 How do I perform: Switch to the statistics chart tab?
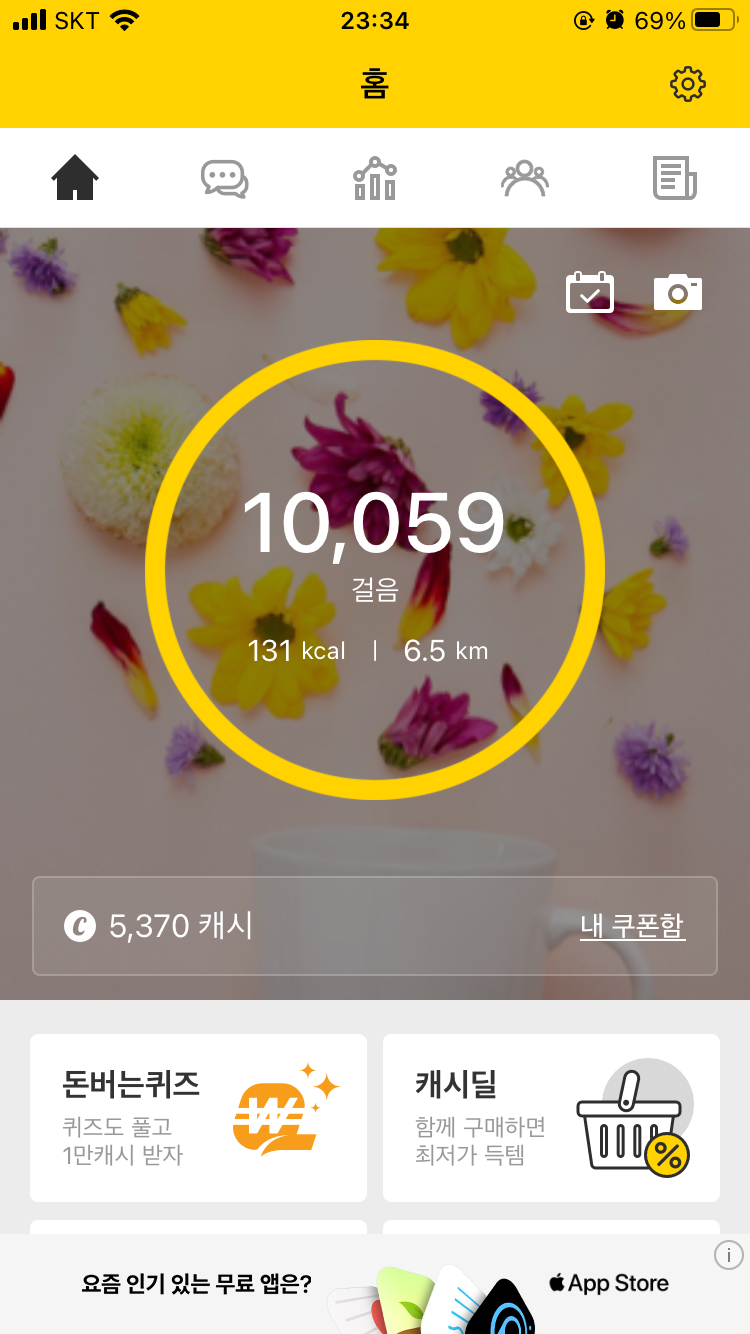tap(375, 179)
